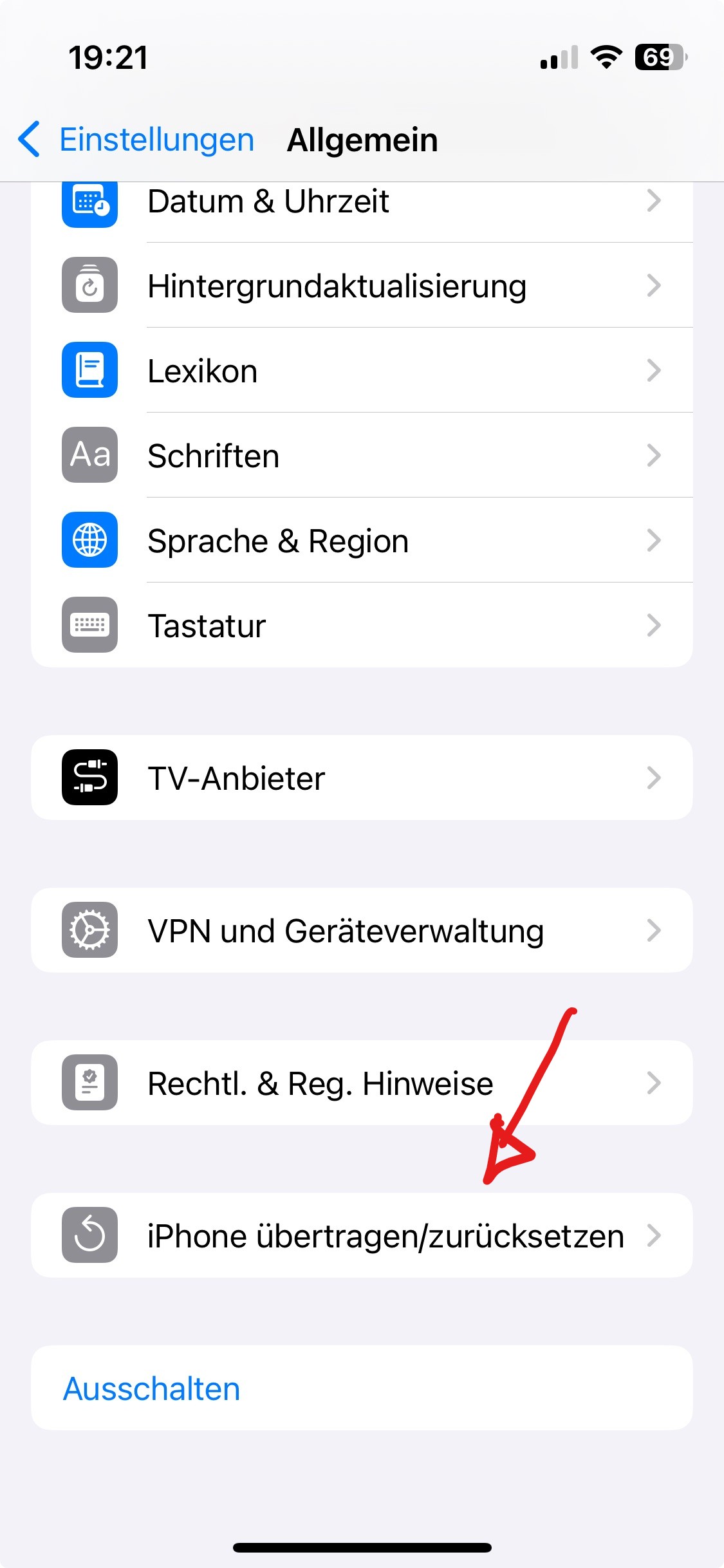The image size is (724, 1568).
Task: Go back to Einstellungen
Action: tap(136, 140)
